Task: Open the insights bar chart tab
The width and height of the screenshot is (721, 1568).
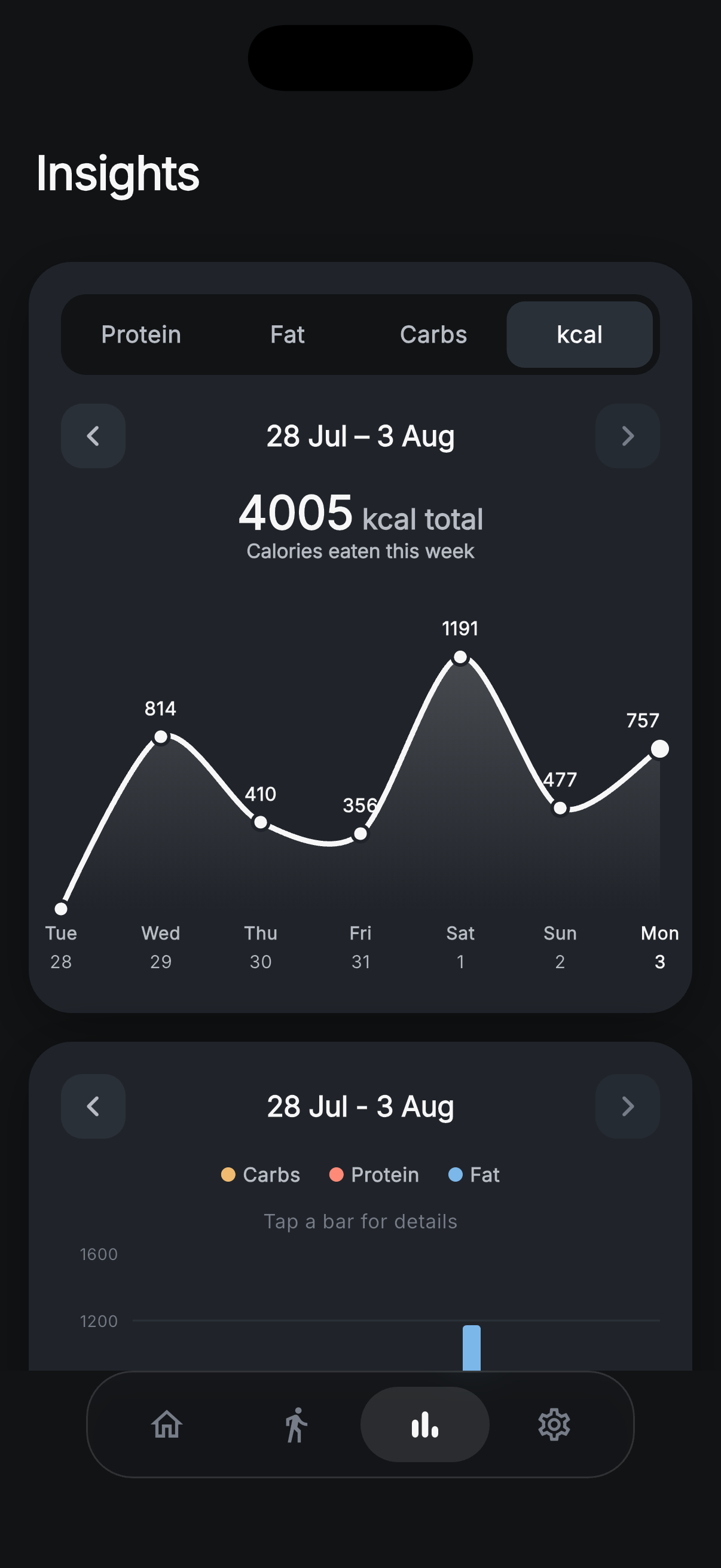Action: tap(424, 1424)
